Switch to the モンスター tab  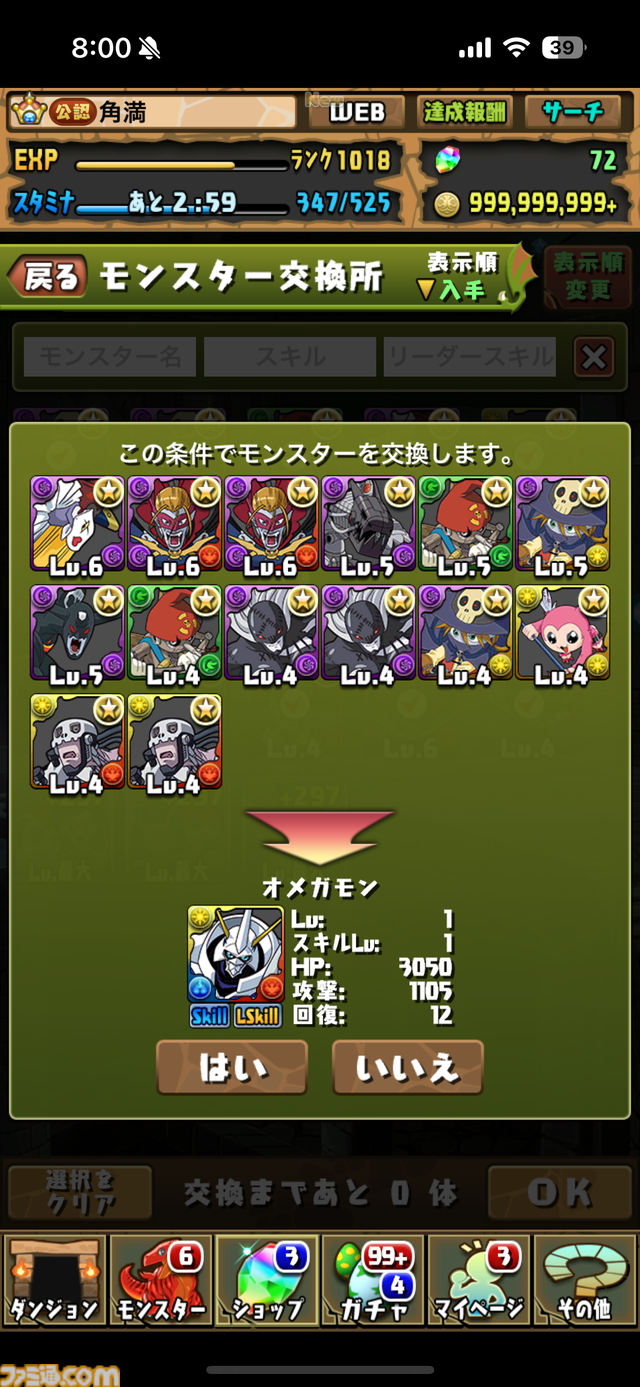tap(160, 1279)
